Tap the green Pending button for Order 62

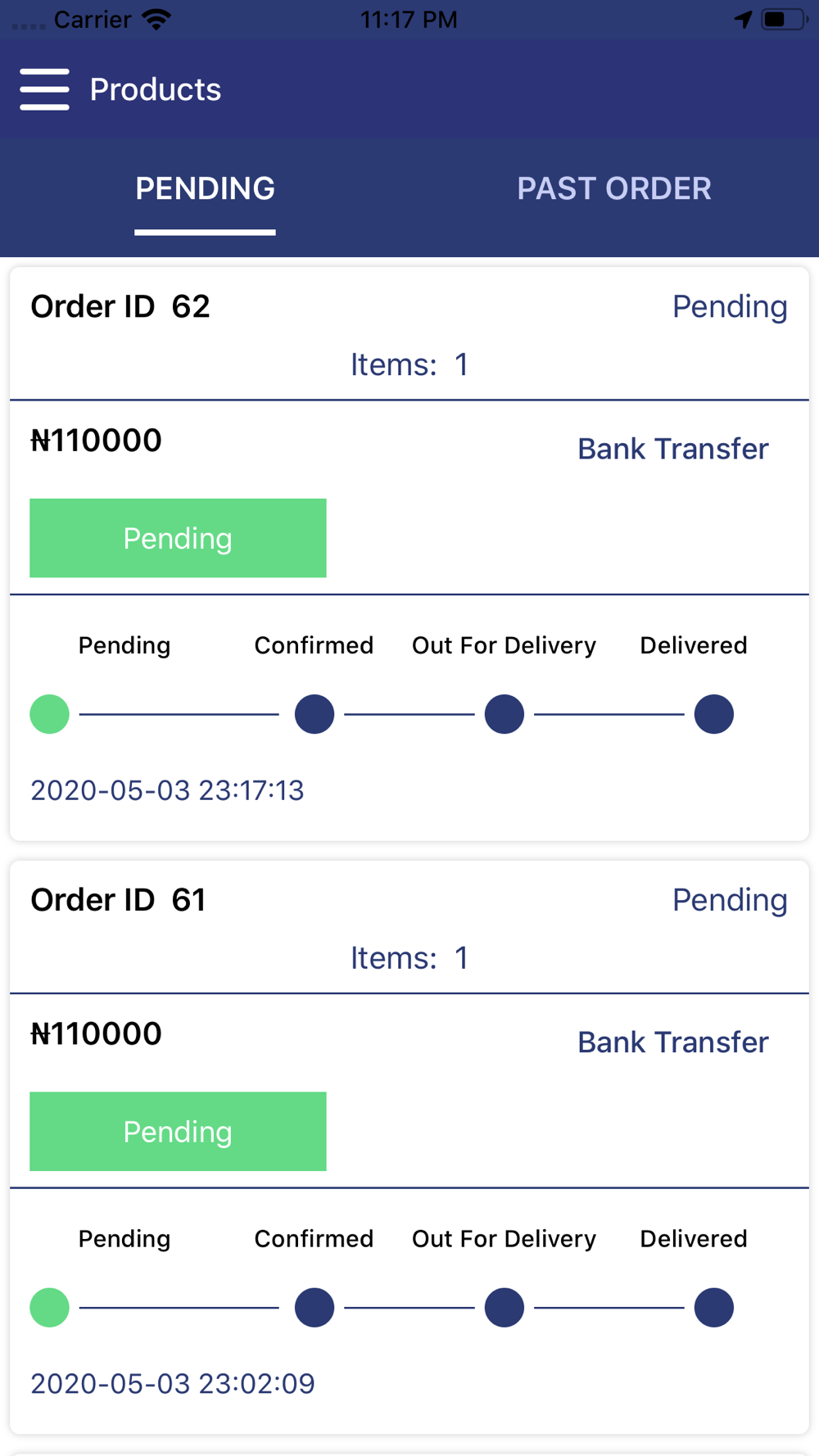click(178, 538)
